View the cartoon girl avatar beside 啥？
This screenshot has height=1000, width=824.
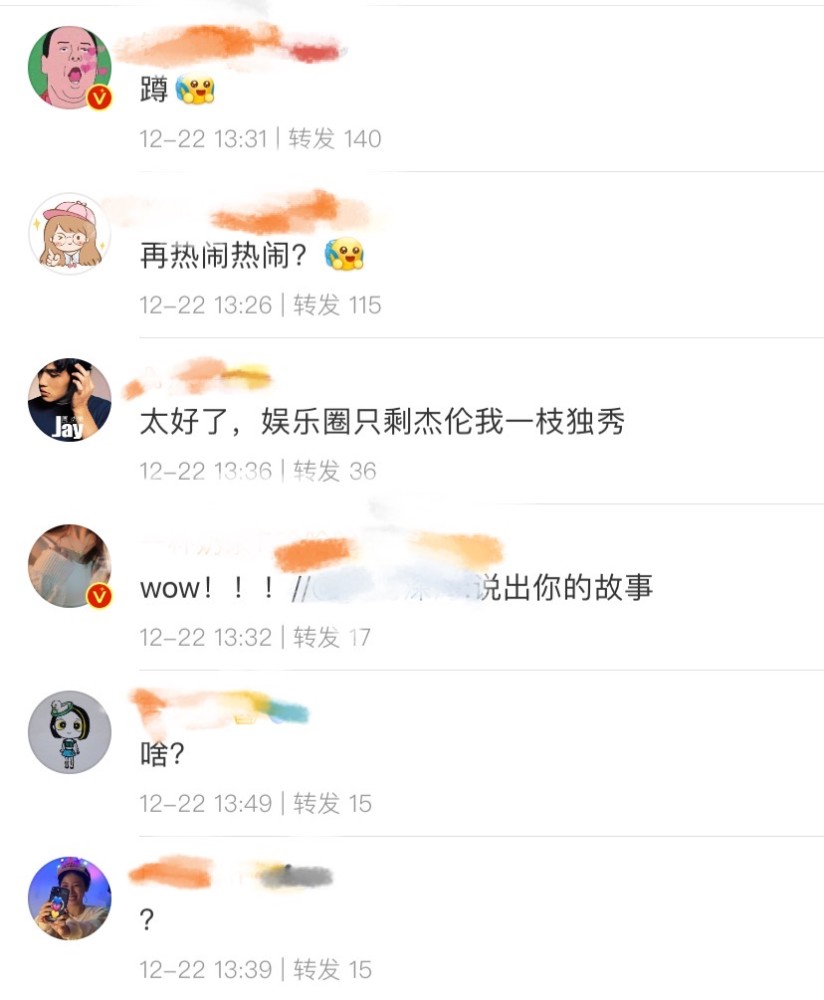coord(70,732)
